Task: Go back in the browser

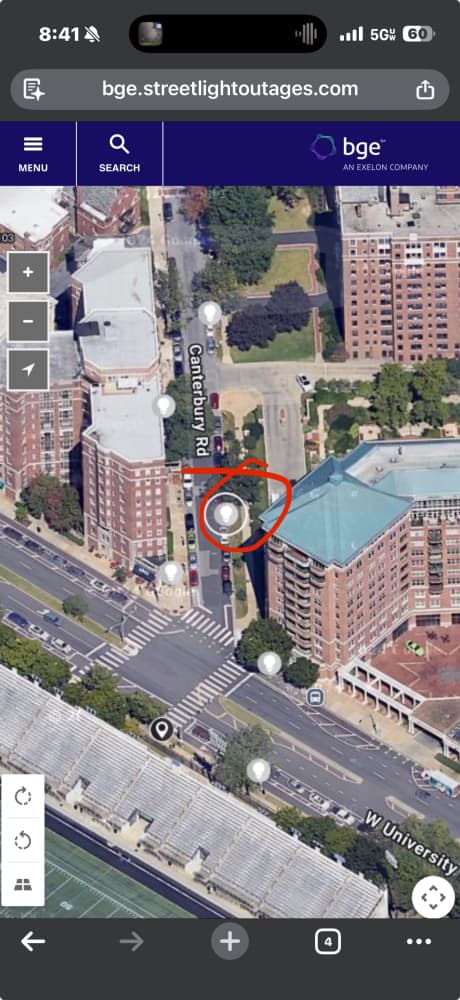Action: 33,941
